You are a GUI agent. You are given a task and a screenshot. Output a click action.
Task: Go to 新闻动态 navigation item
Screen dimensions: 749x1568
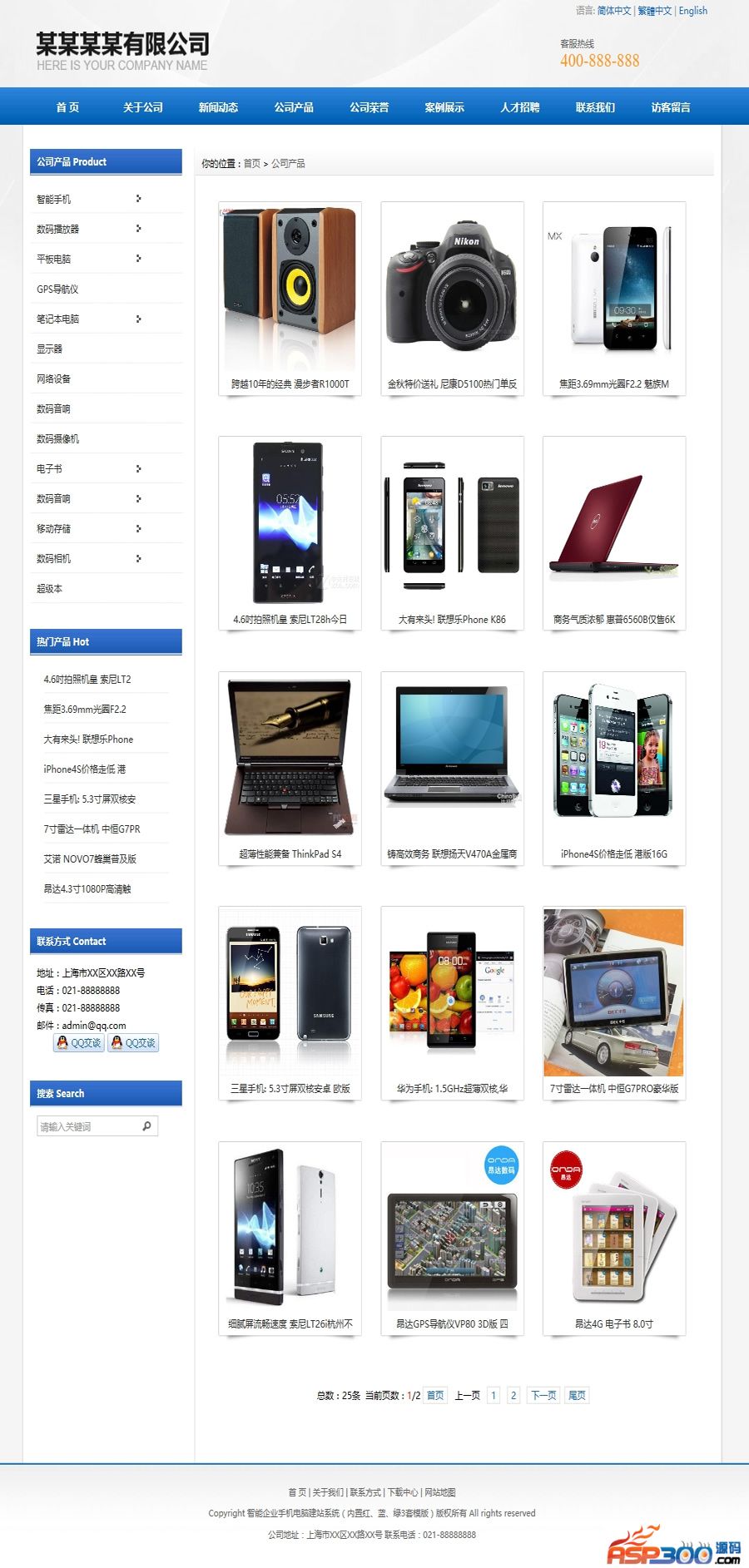click(x=218, y=107)
